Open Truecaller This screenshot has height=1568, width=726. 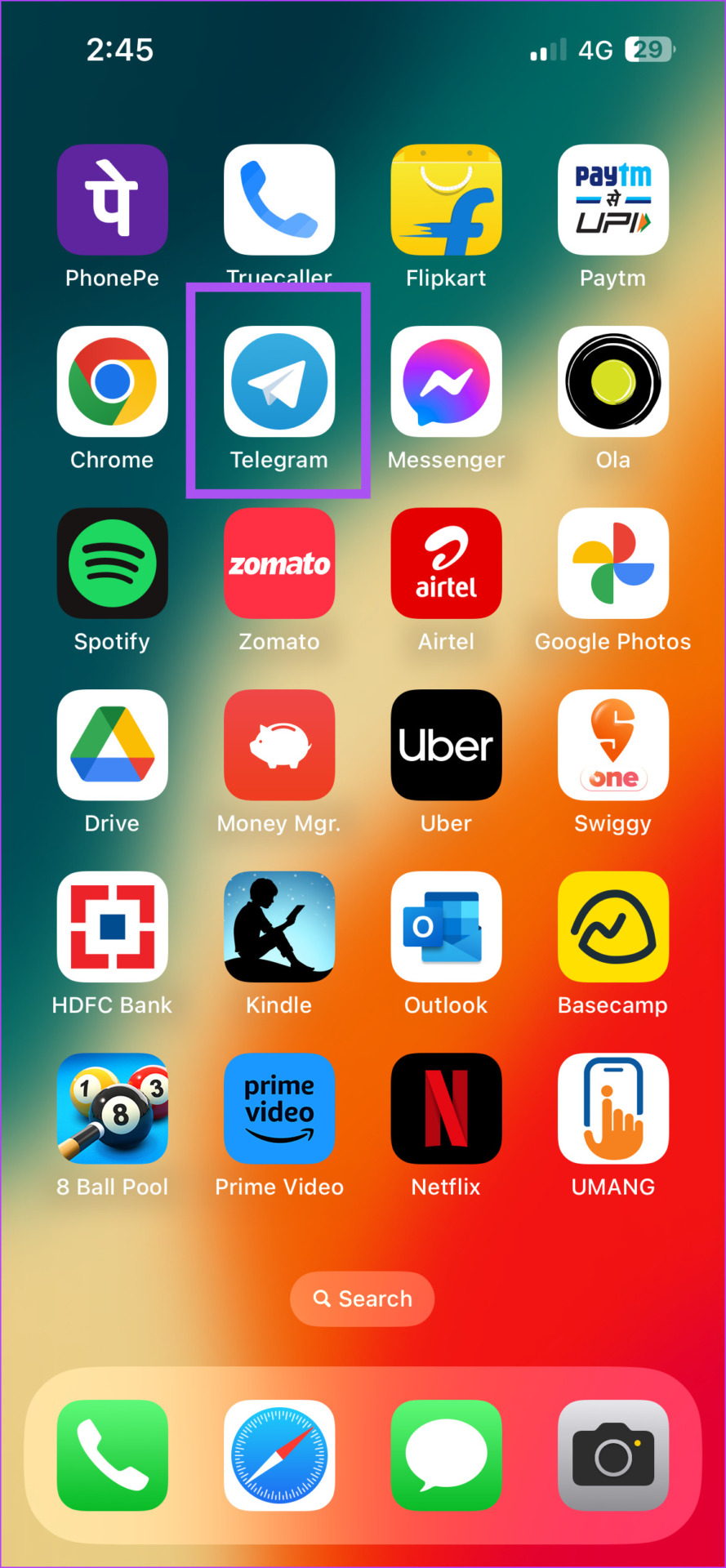click(x=278, y=200)
